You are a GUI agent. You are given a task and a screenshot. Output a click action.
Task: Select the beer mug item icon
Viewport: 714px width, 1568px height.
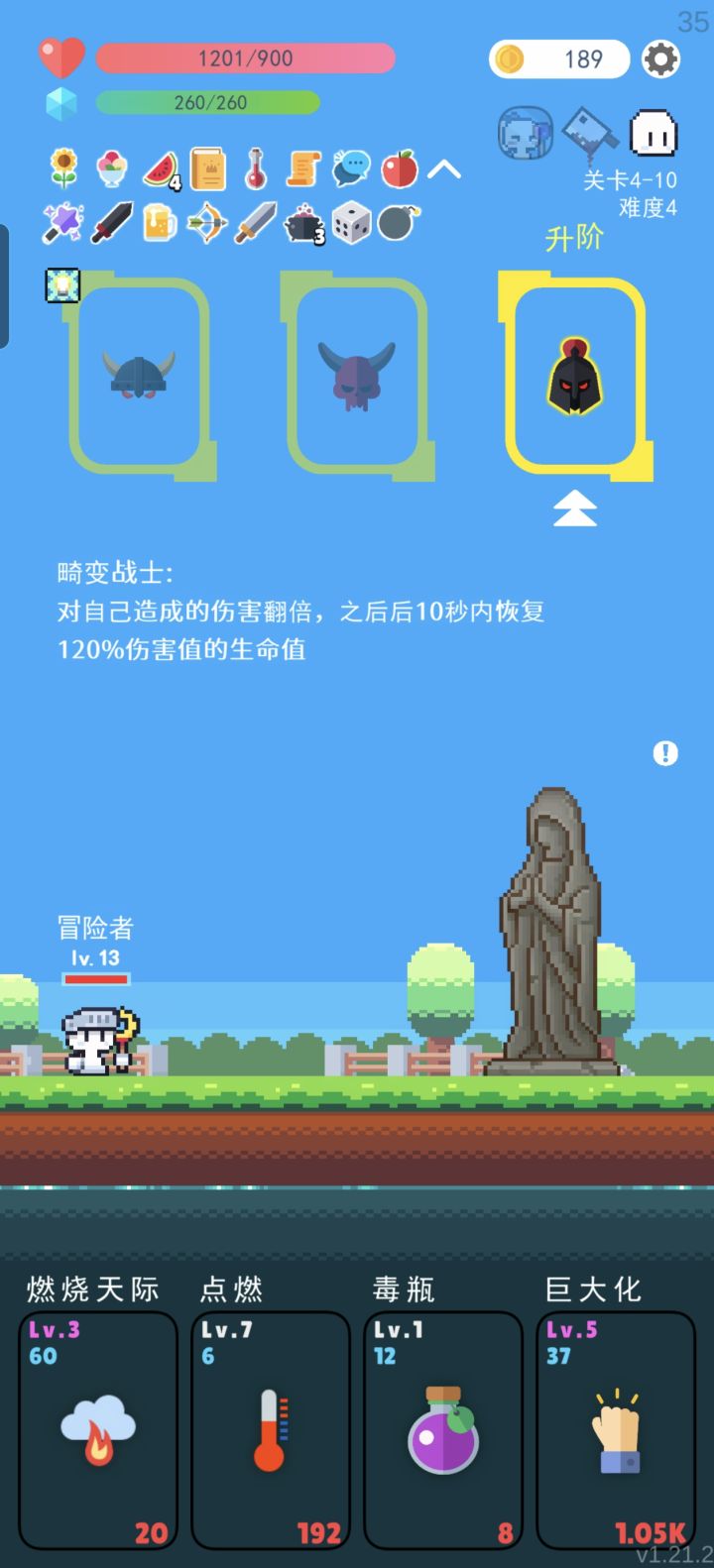point(162,220)
